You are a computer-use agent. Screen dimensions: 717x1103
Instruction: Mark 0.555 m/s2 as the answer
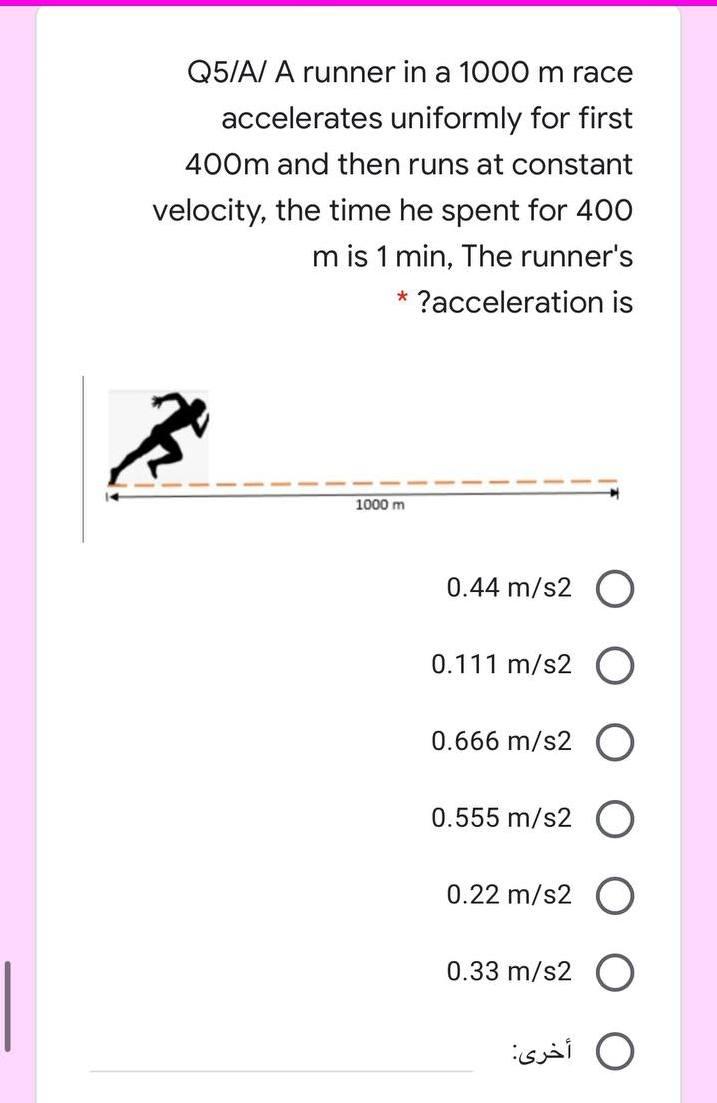(614, 819)
